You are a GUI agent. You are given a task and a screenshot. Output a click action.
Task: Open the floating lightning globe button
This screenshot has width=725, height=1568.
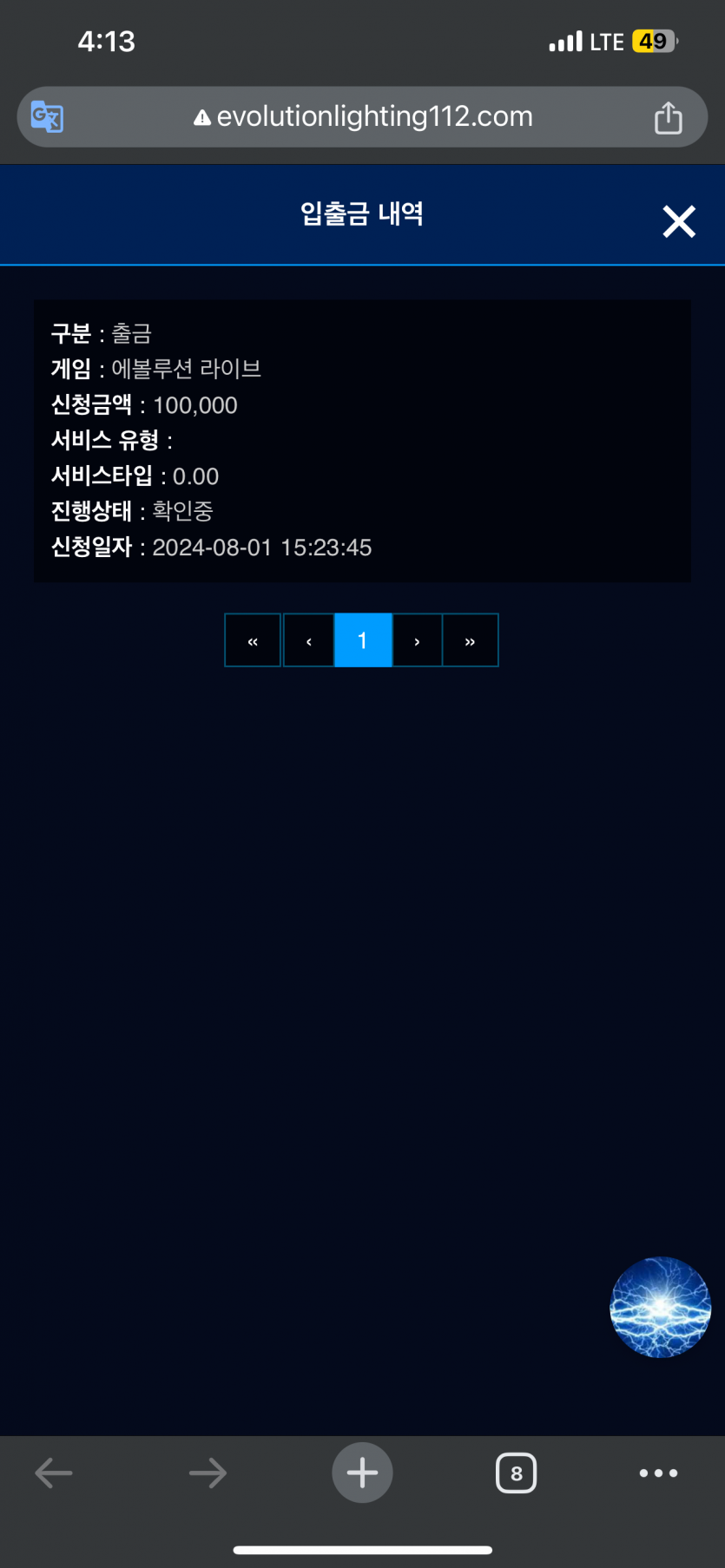coord(661,1307)
